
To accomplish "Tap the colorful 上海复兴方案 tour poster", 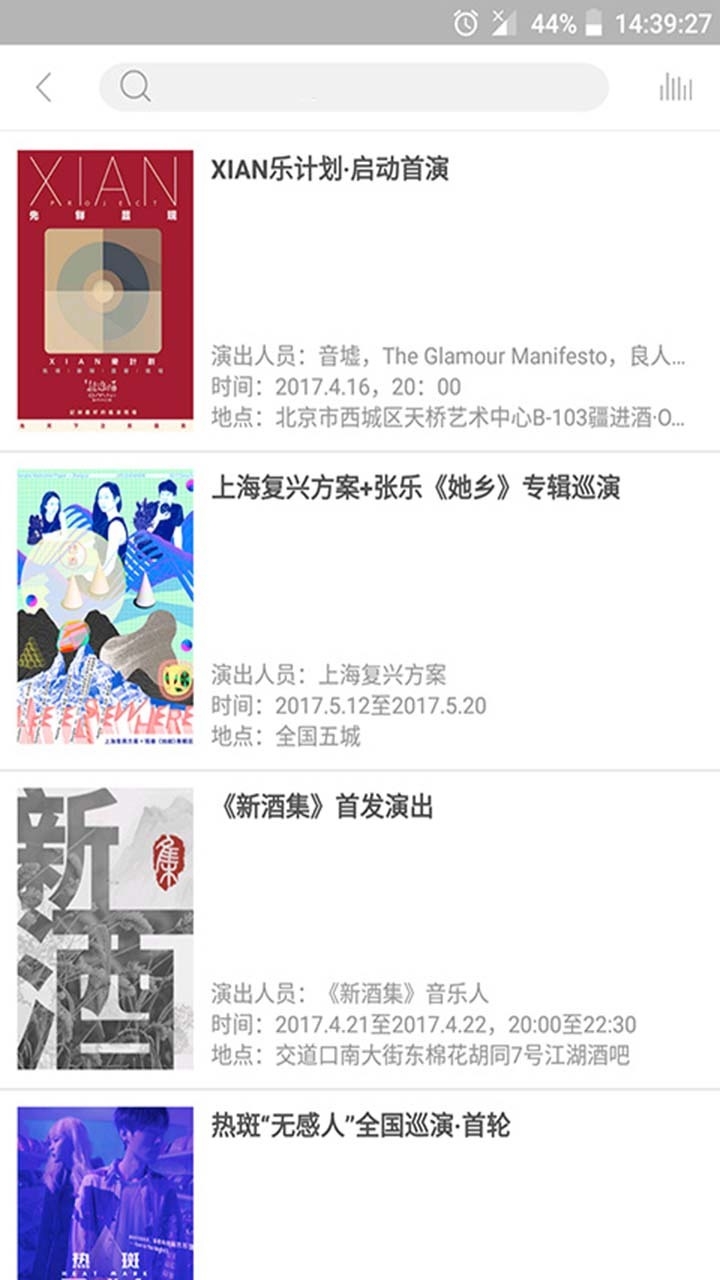I will point(105,610).
